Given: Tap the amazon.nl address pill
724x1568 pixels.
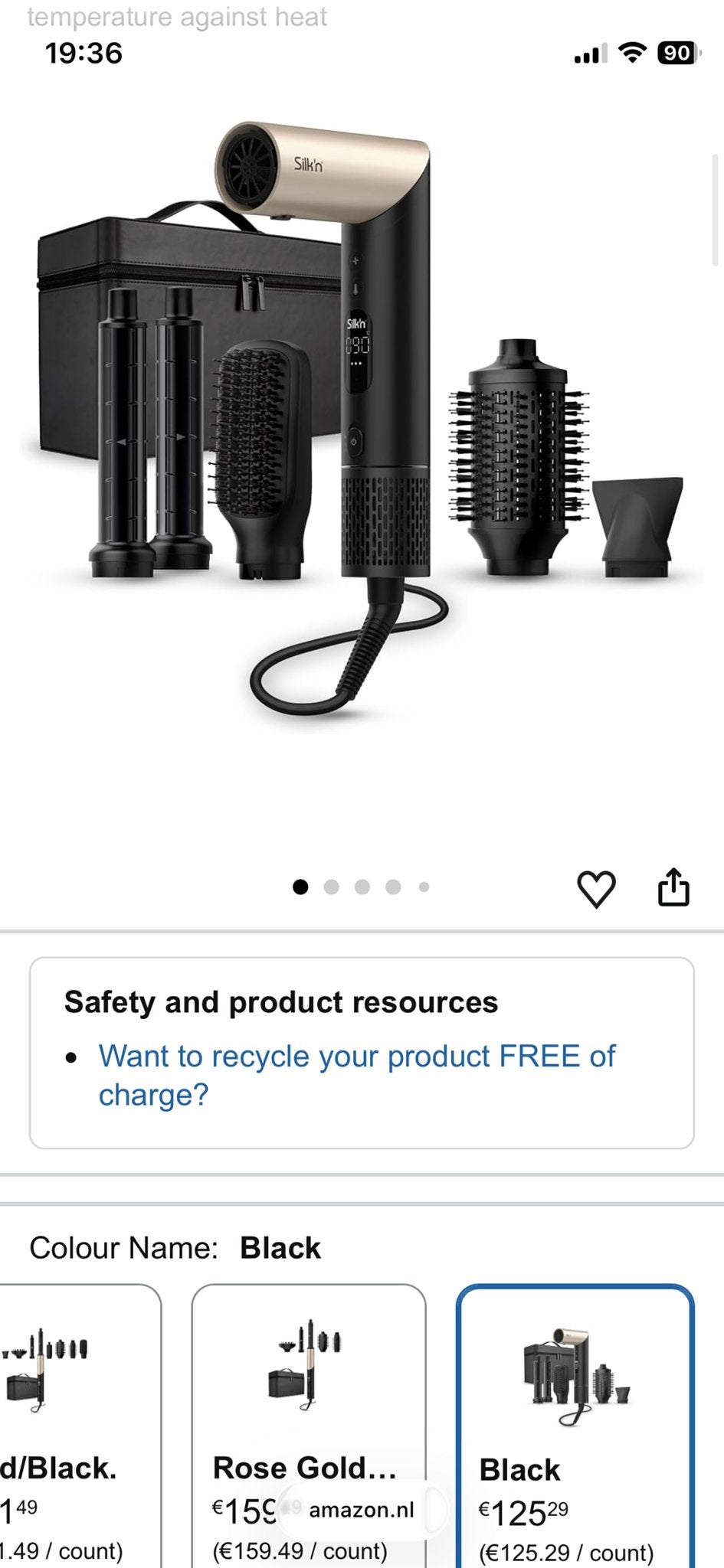Looking at the screenshot, I should point(360,1510).
